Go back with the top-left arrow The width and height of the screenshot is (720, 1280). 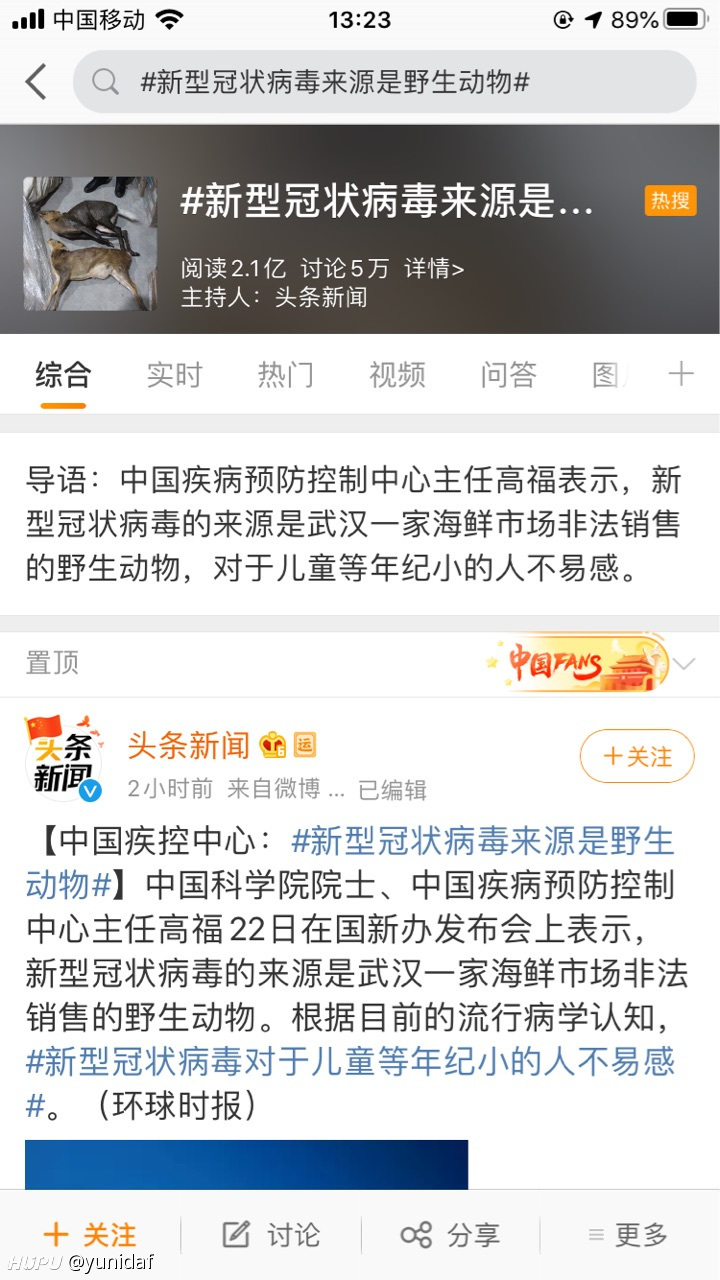(36, 82)
